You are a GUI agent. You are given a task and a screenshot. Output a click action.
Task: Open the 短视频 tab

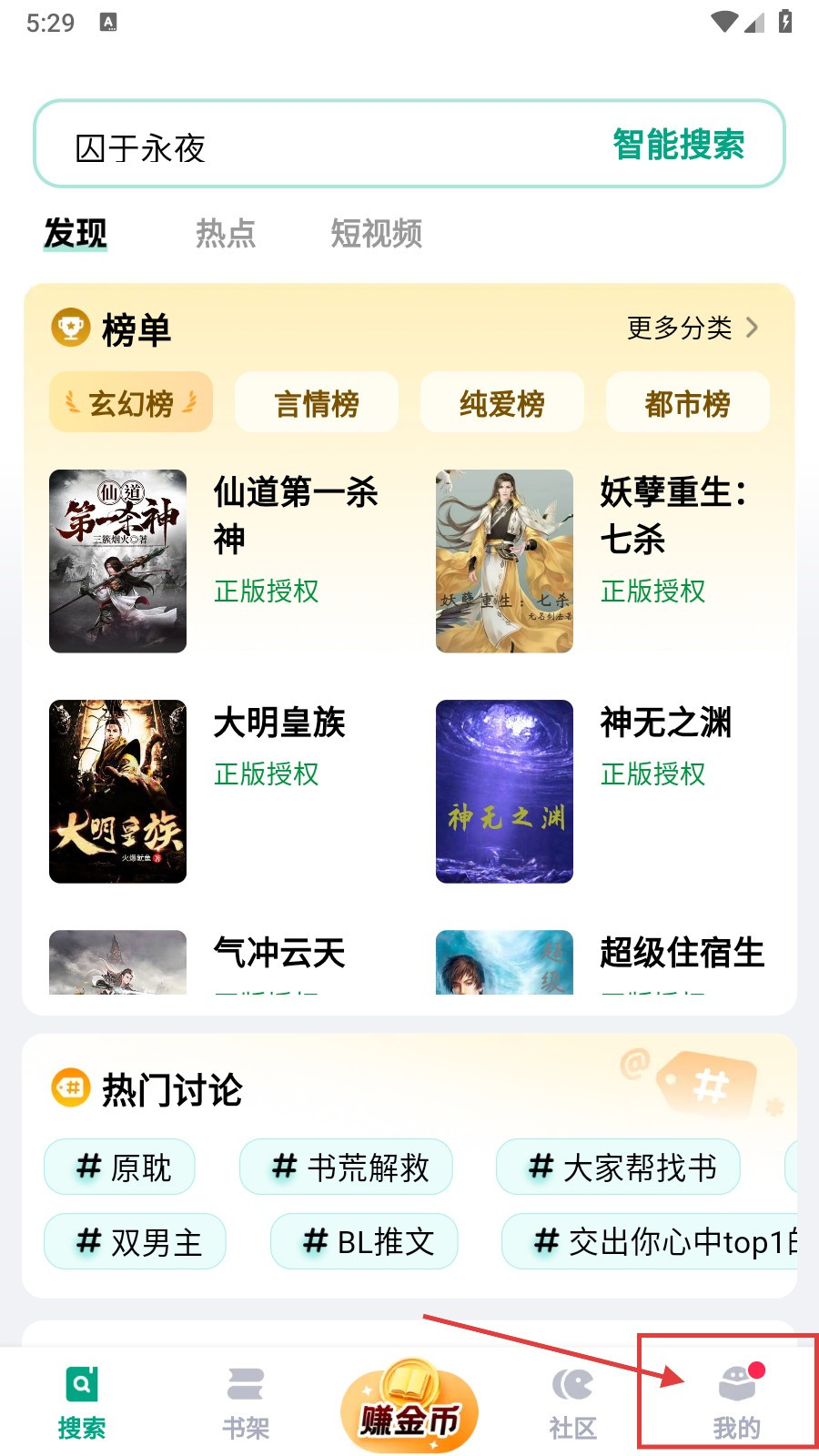tap(377, 234)
